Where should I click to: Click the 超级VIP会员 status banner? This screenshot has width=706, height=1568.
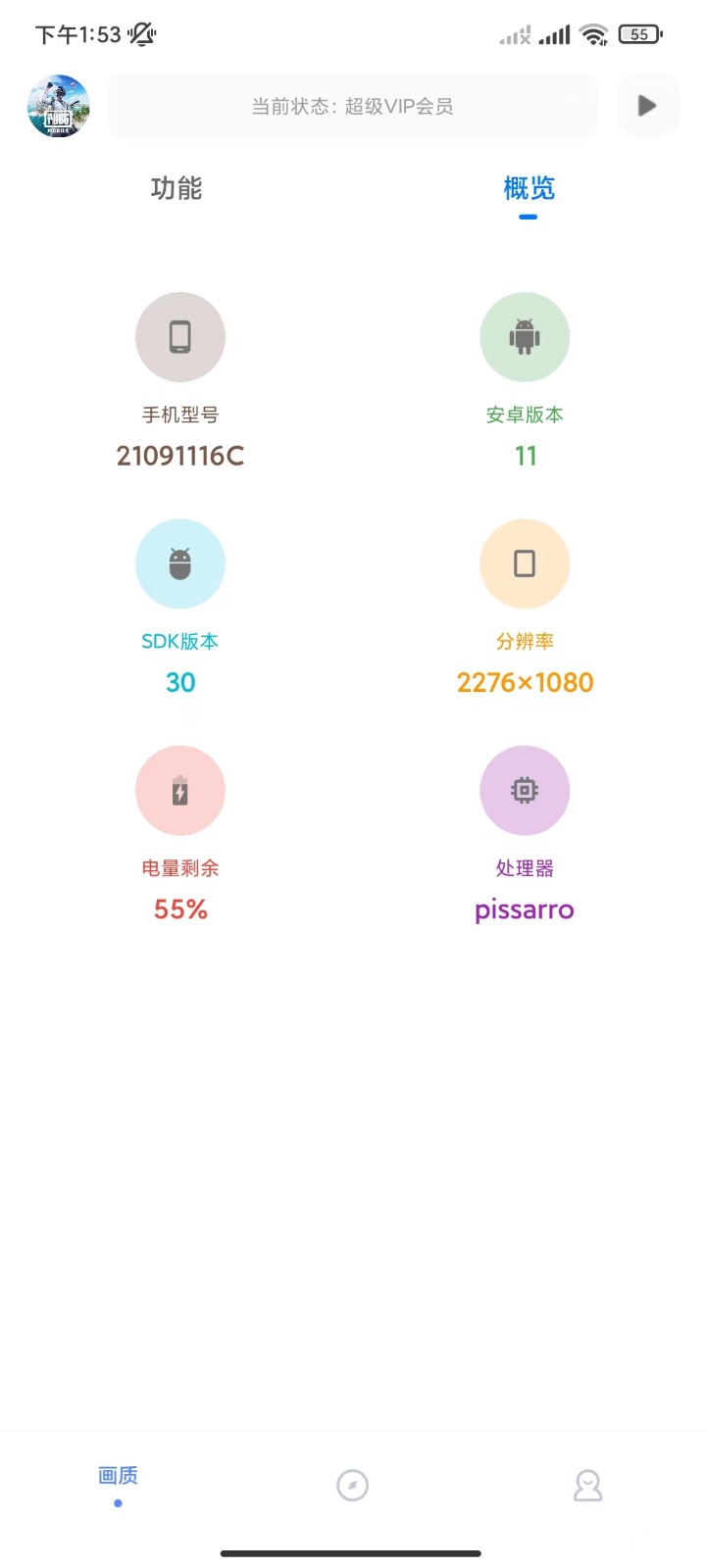point(353,106)
